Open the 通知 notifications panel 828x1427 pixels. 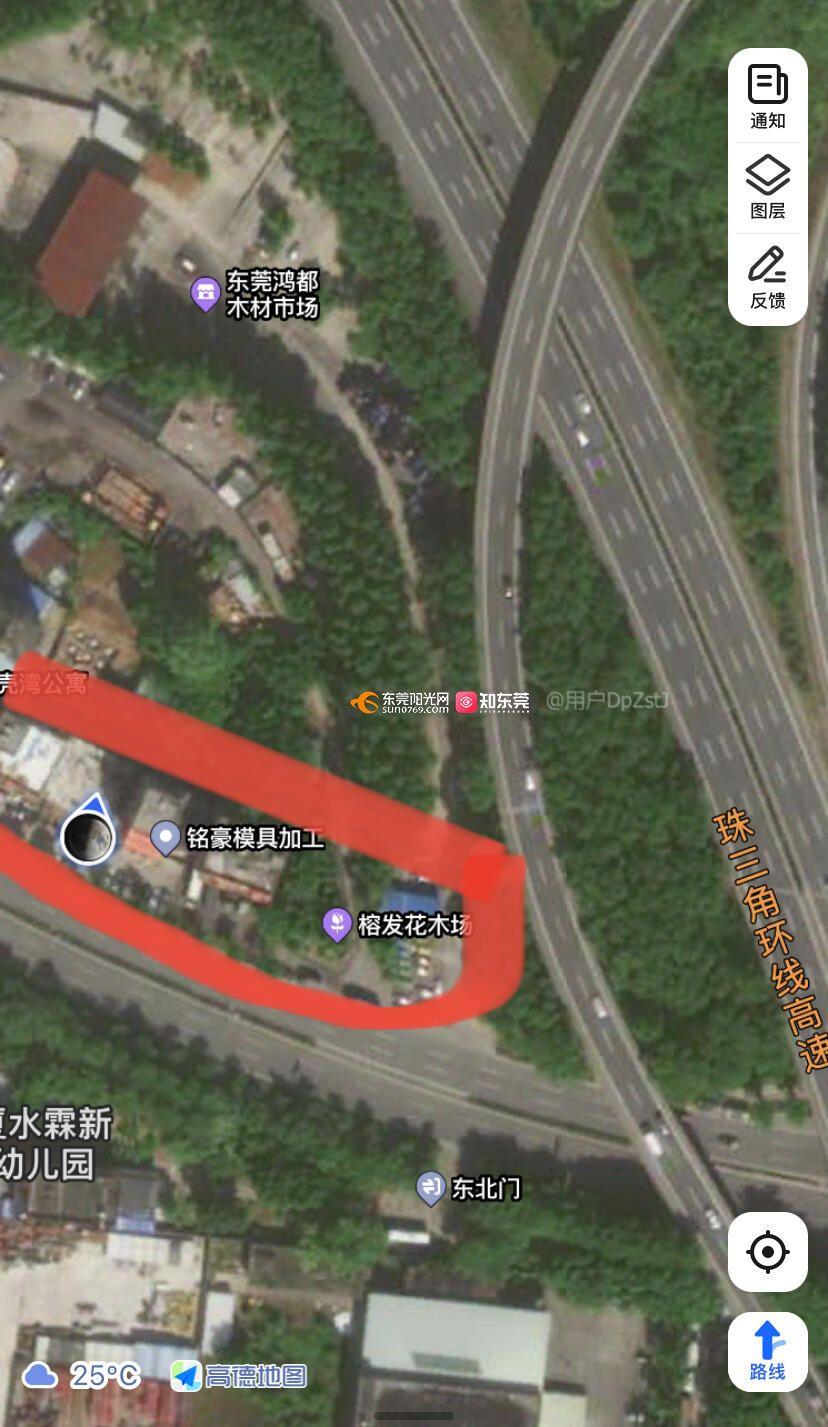point(767,96)
